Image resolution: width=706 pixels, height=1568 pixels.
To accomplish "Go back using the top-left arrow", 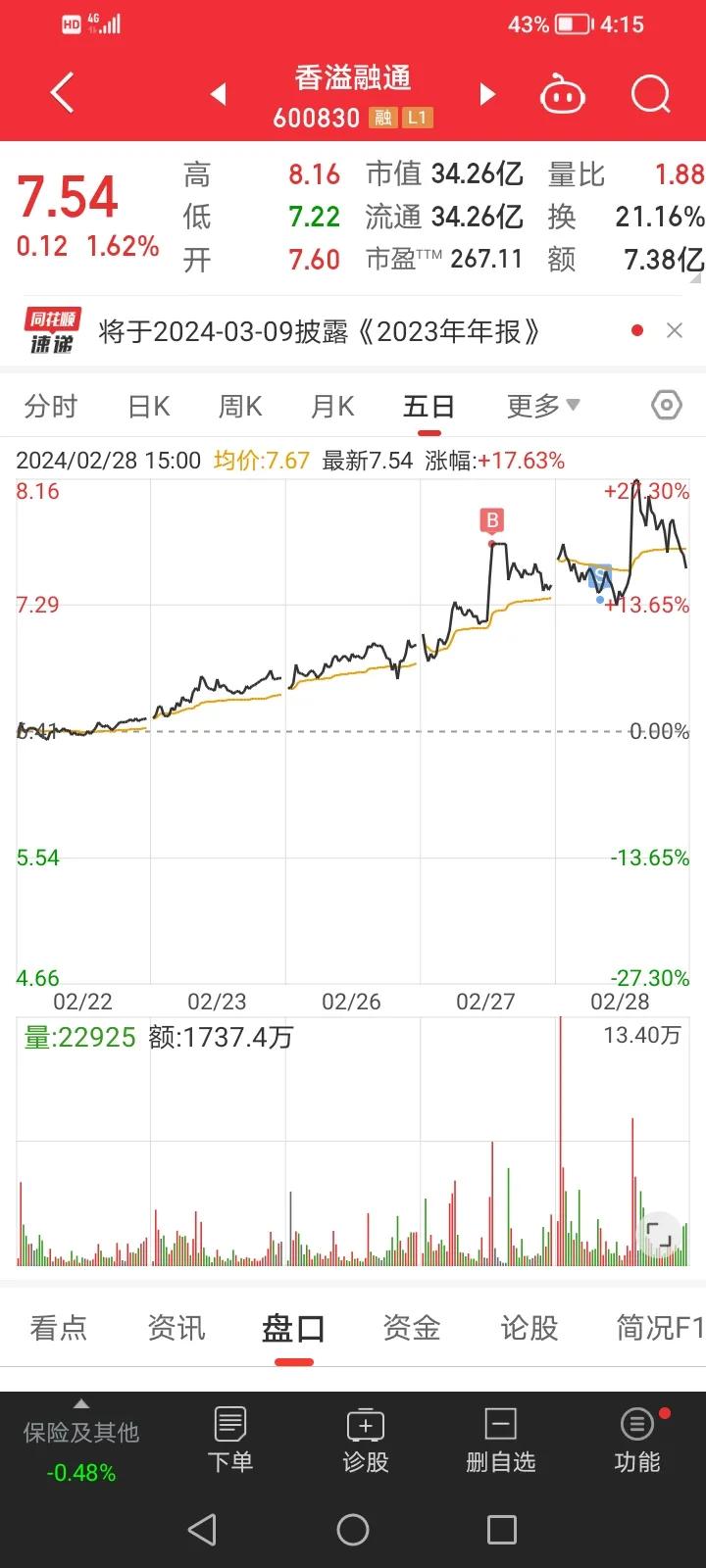I will 62,94.
